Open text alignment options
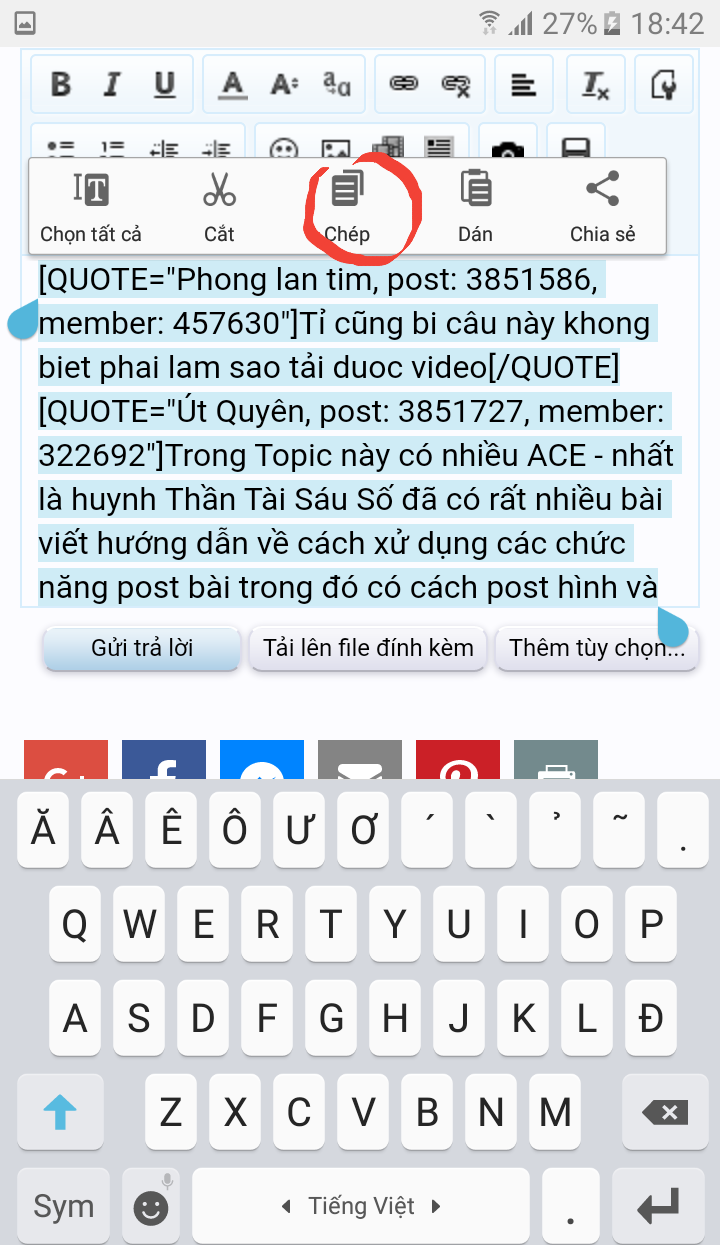Viewport: 720px width, 1245px height. 523,84
